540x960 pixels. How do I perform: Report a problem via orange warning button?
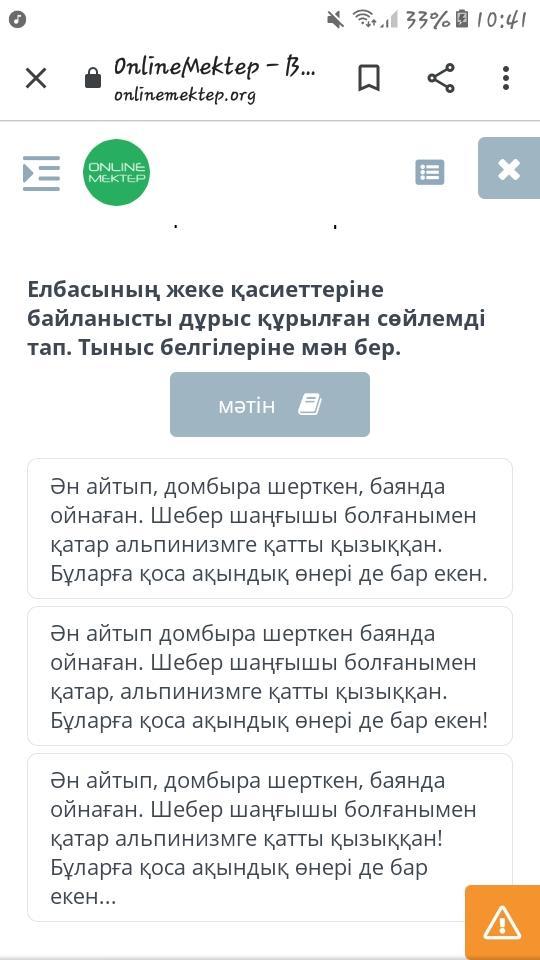point(503,922)
